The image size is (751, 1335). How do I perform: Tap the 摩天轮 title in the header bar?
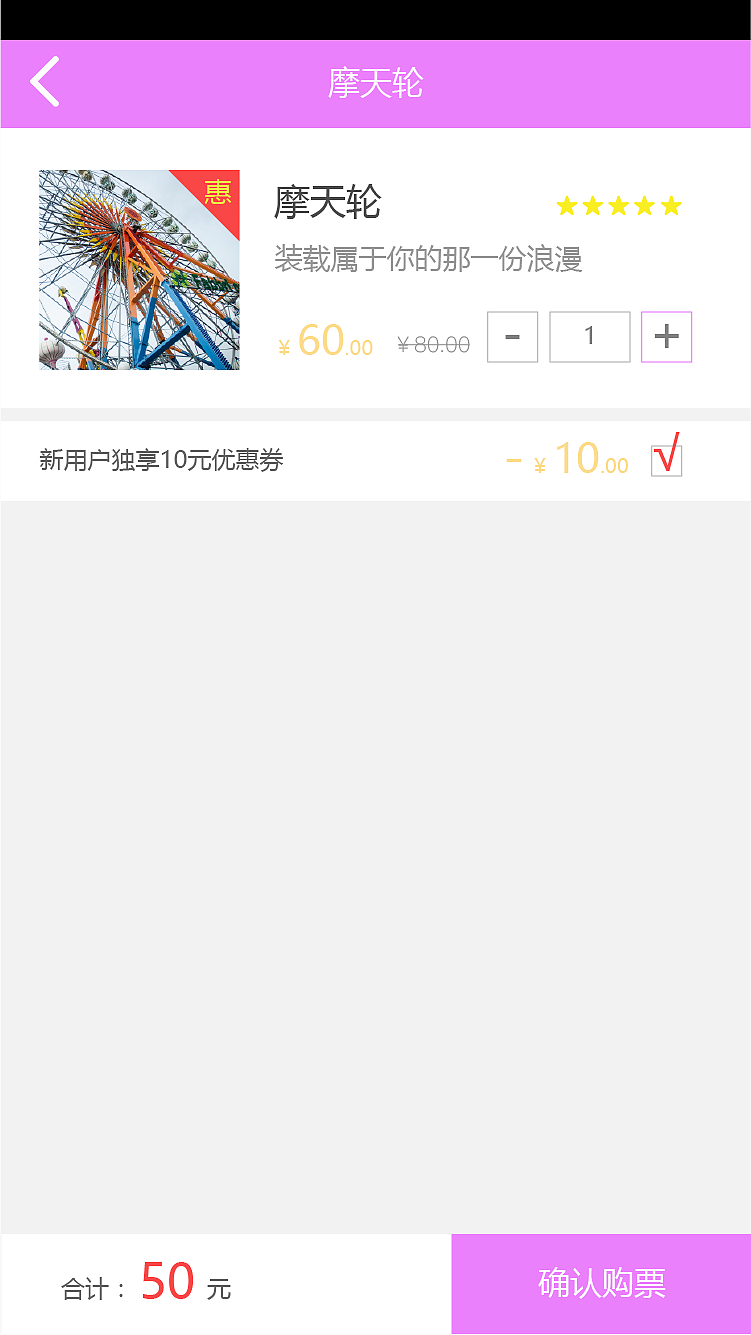375,83
